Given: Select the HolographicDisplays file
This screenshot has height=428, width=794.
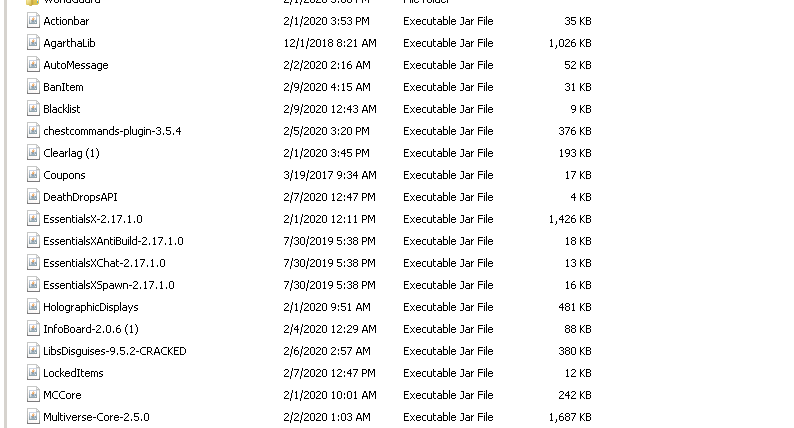Looking at the screenshot, I should click(x=90, y=307).
